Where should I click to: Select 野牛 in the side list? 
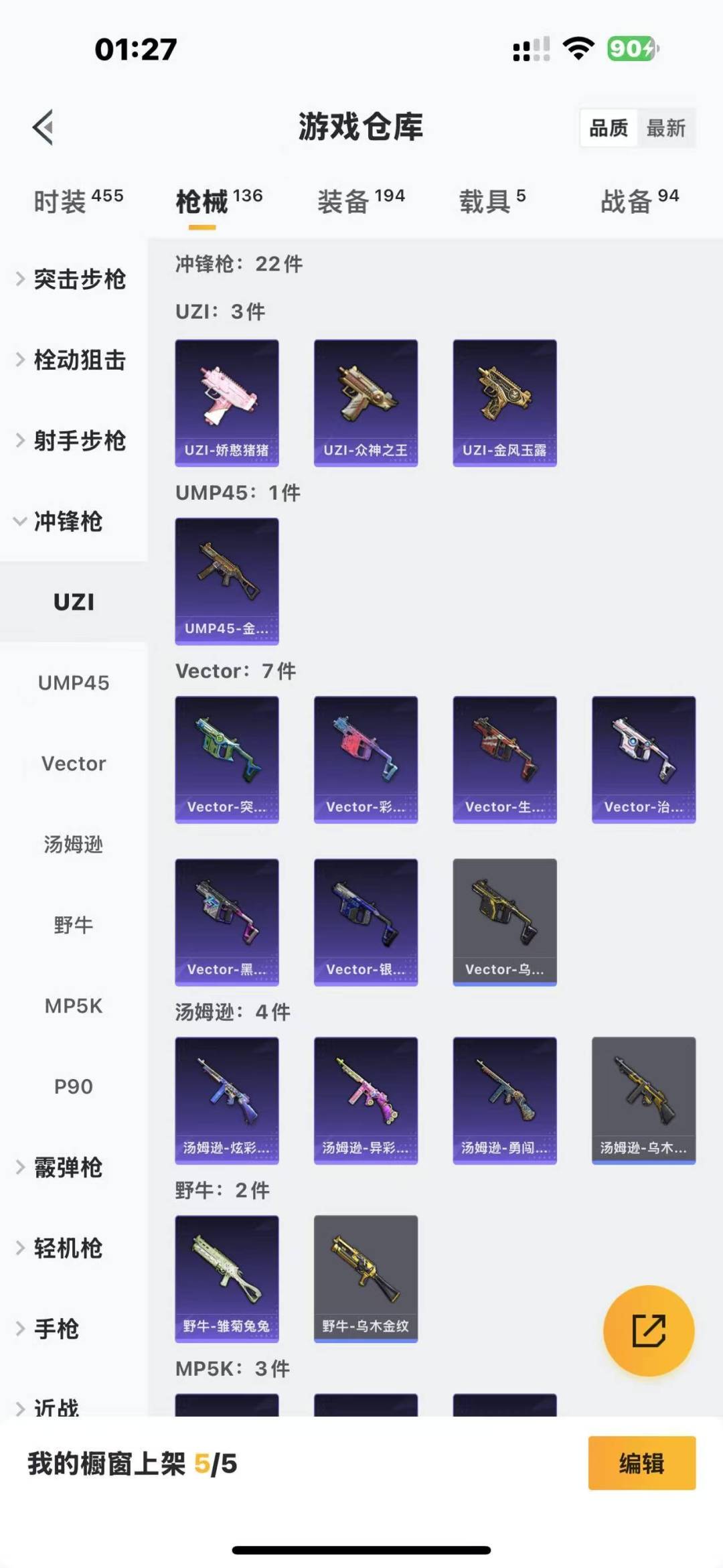click(x=74, y=925)
